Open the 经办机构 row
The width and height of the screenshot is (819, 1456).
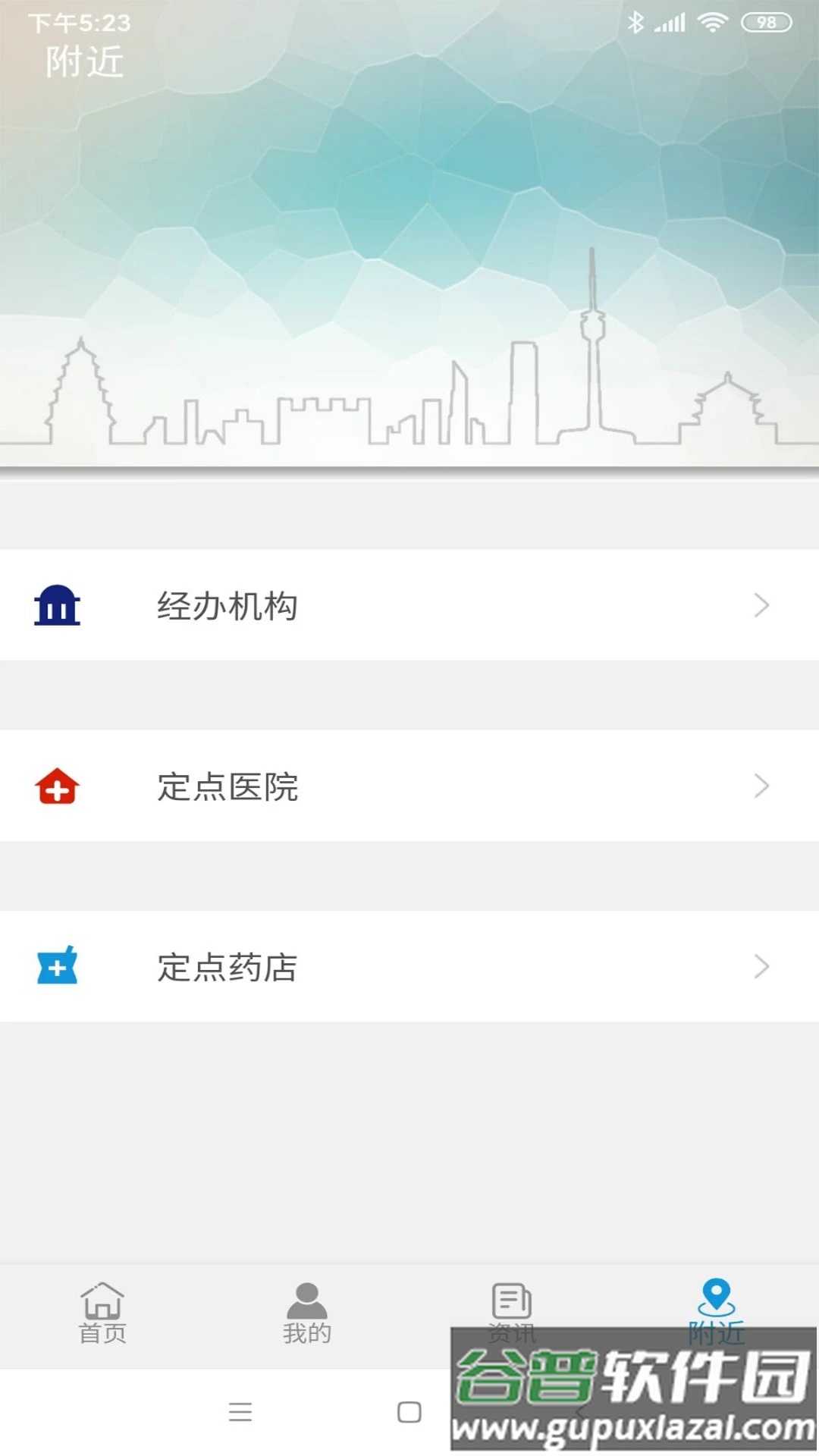pyautogui.click(x=409, y=605)
